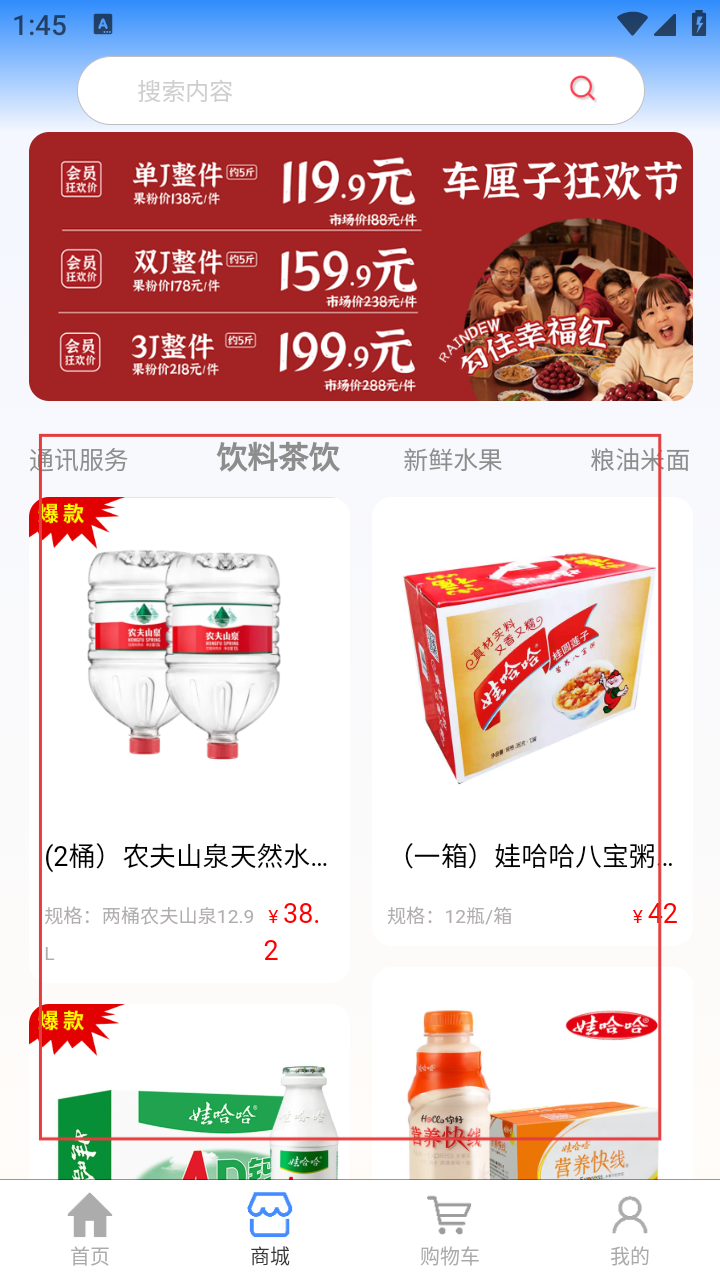Go to the 首页 home tab

[x=90, y=1230]
